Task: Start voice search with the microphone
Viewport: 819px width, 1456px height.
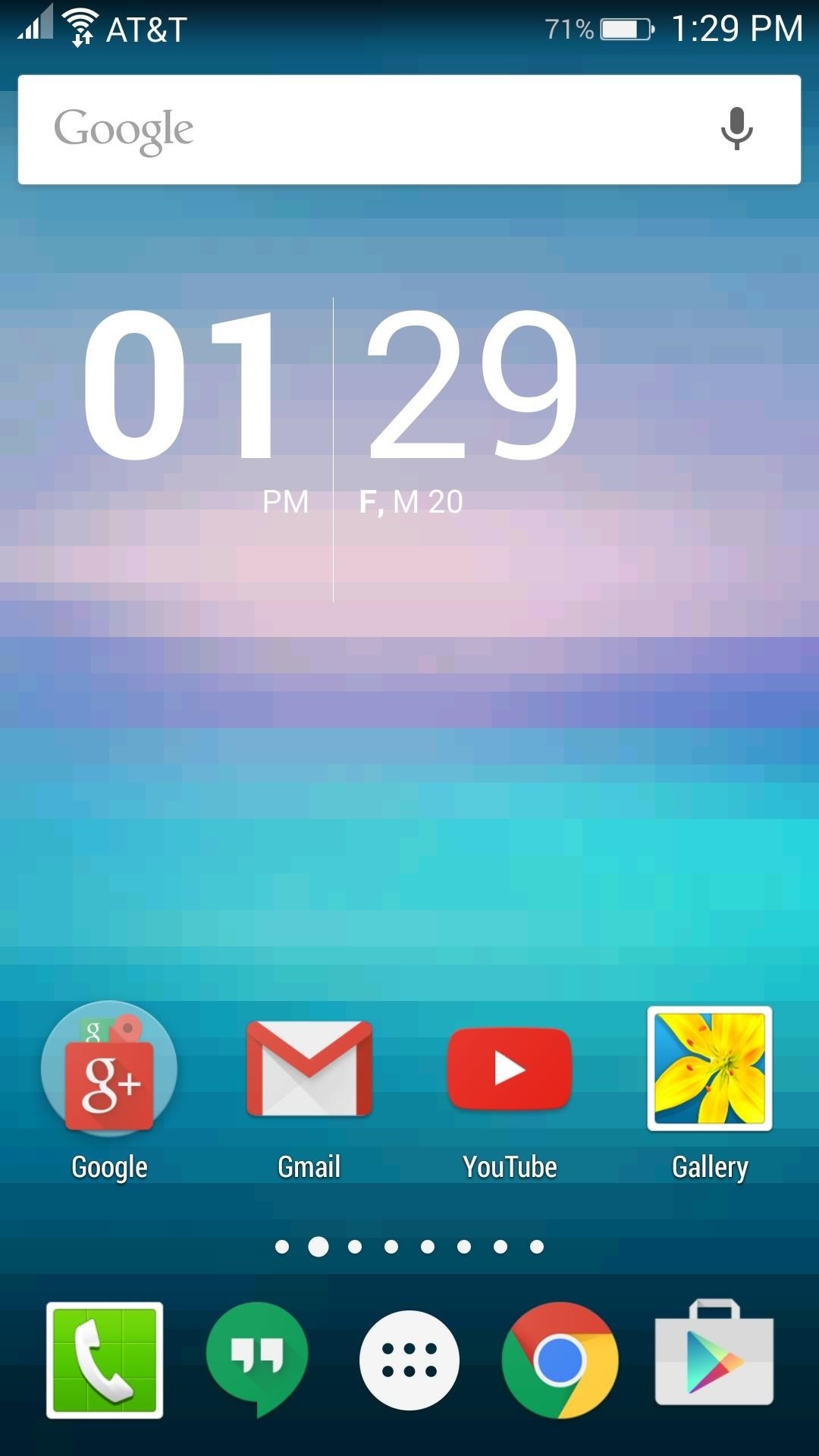Action: click(736, 129)
